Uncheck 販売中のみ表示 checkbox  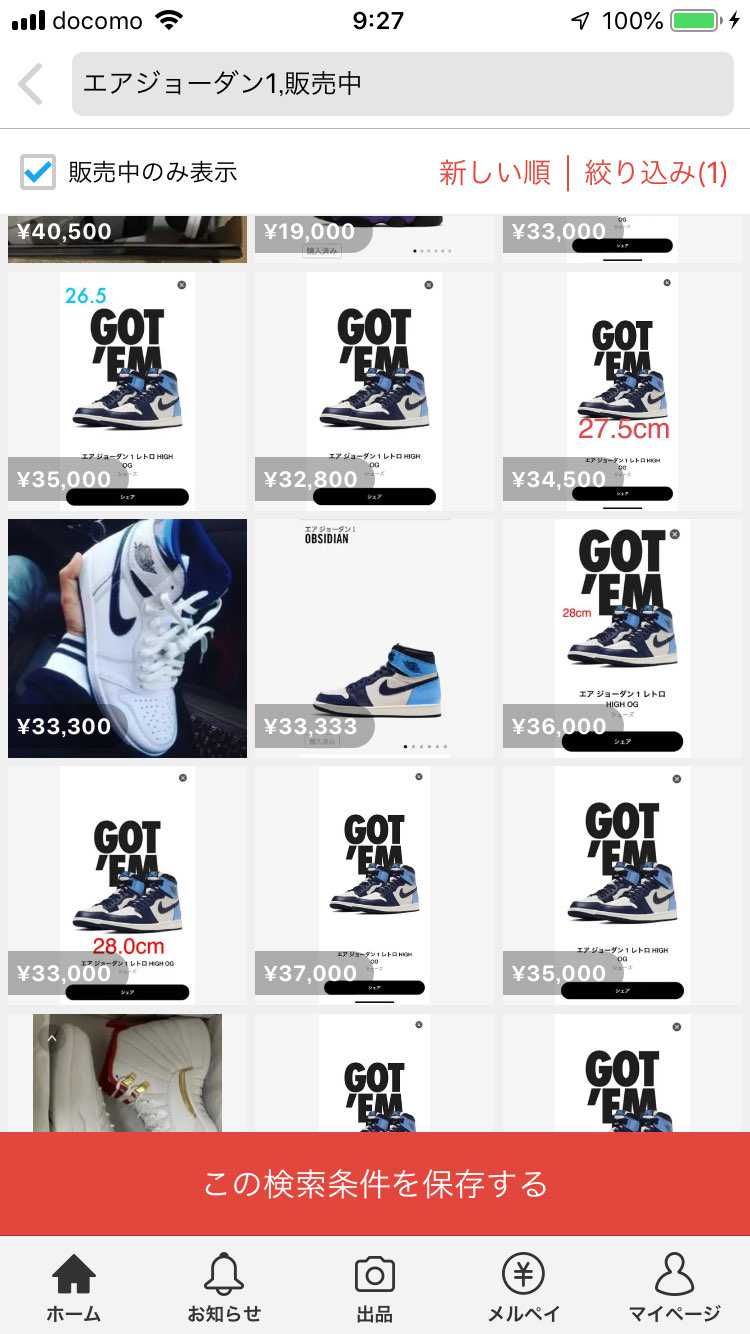[38, 172]
